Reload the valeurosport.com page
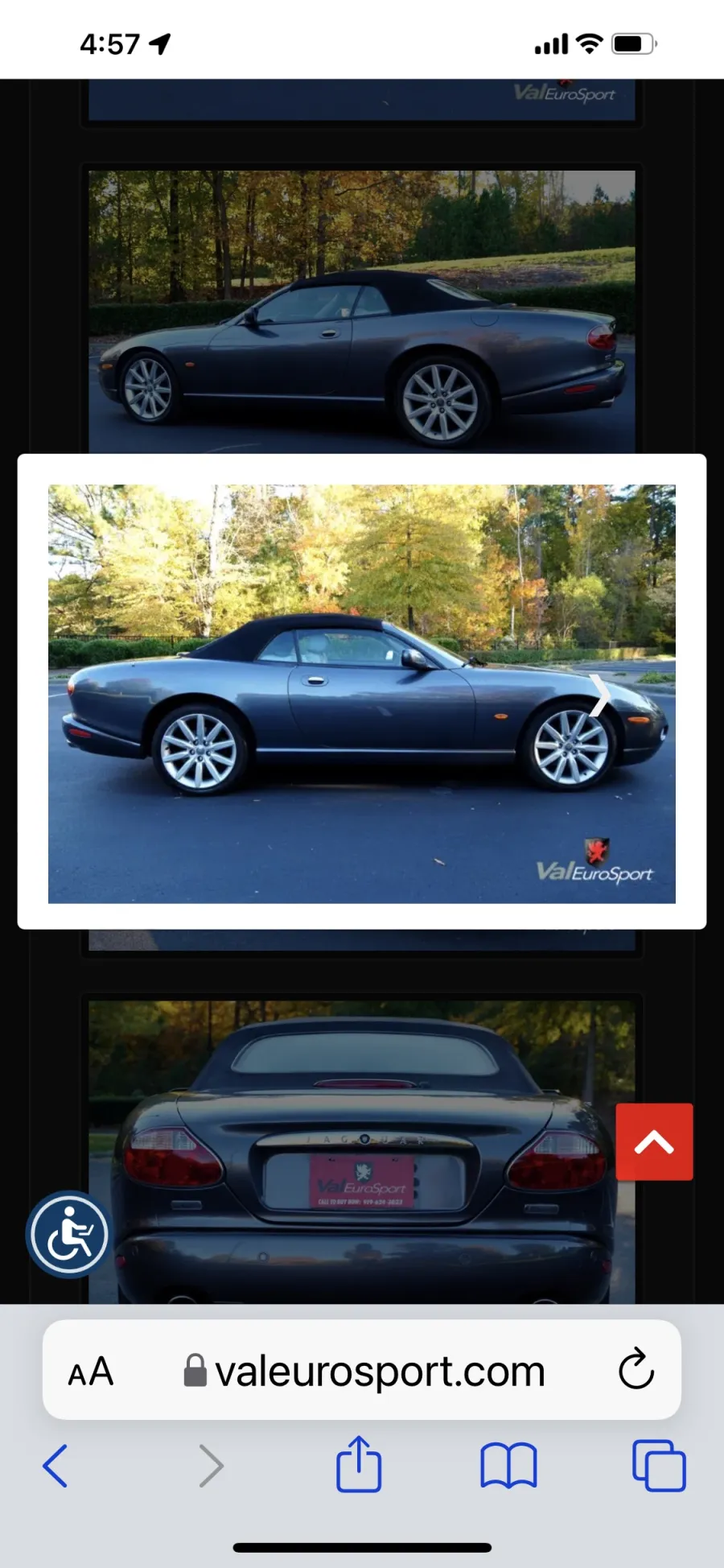This screenshot has height=1568, width=724. pos(636,1369)
